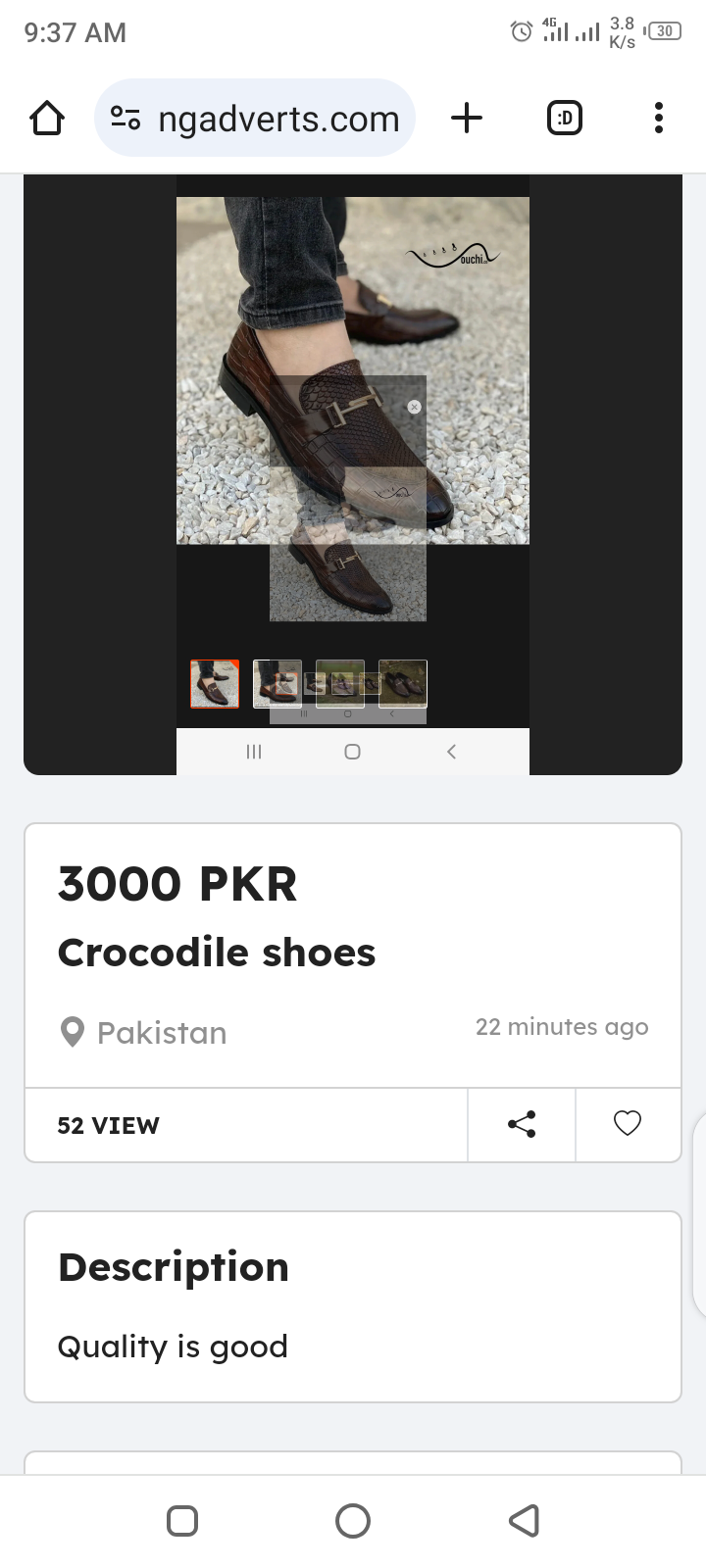Open the browser overflow menu

(x=658, y=119)
